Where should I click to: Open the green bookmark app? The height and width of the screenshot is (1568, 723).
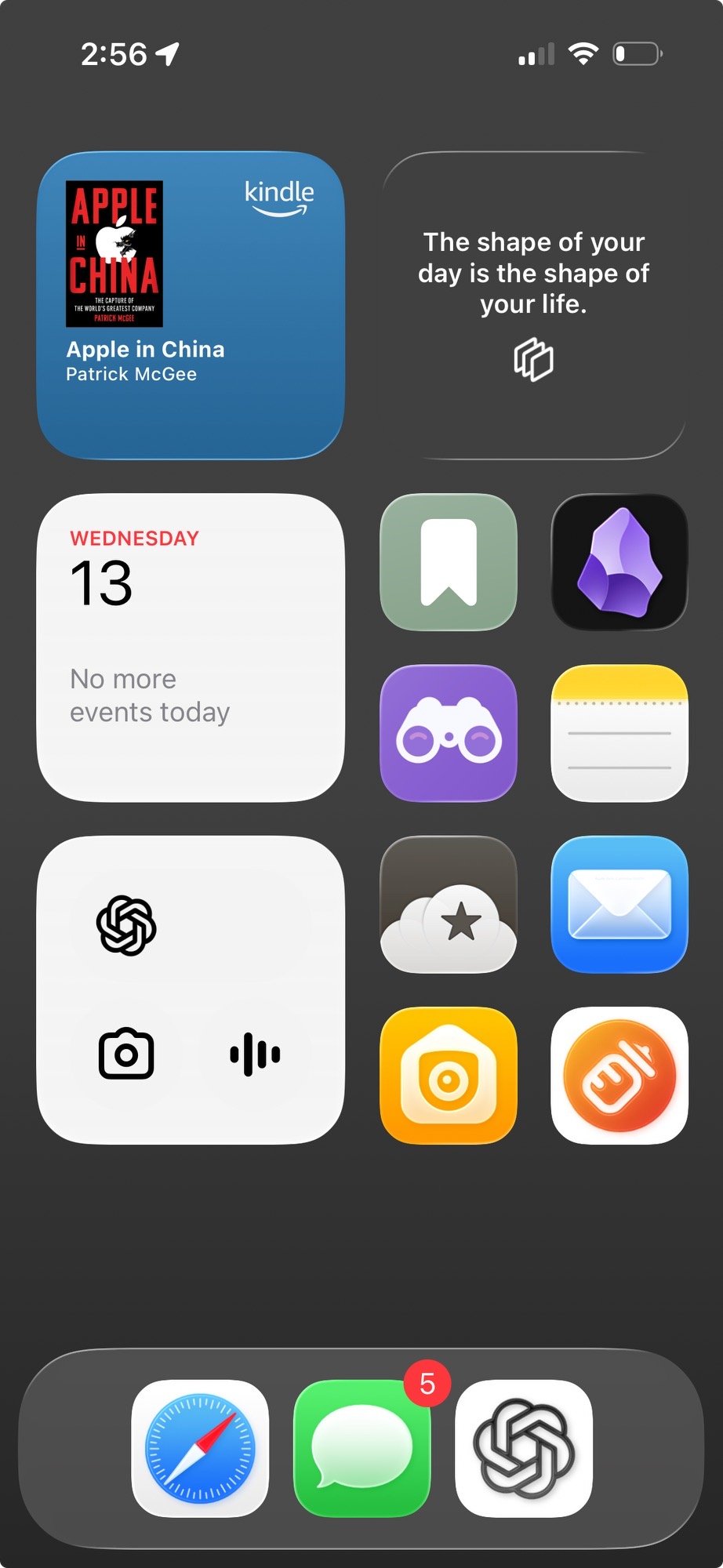pos(449,562)
